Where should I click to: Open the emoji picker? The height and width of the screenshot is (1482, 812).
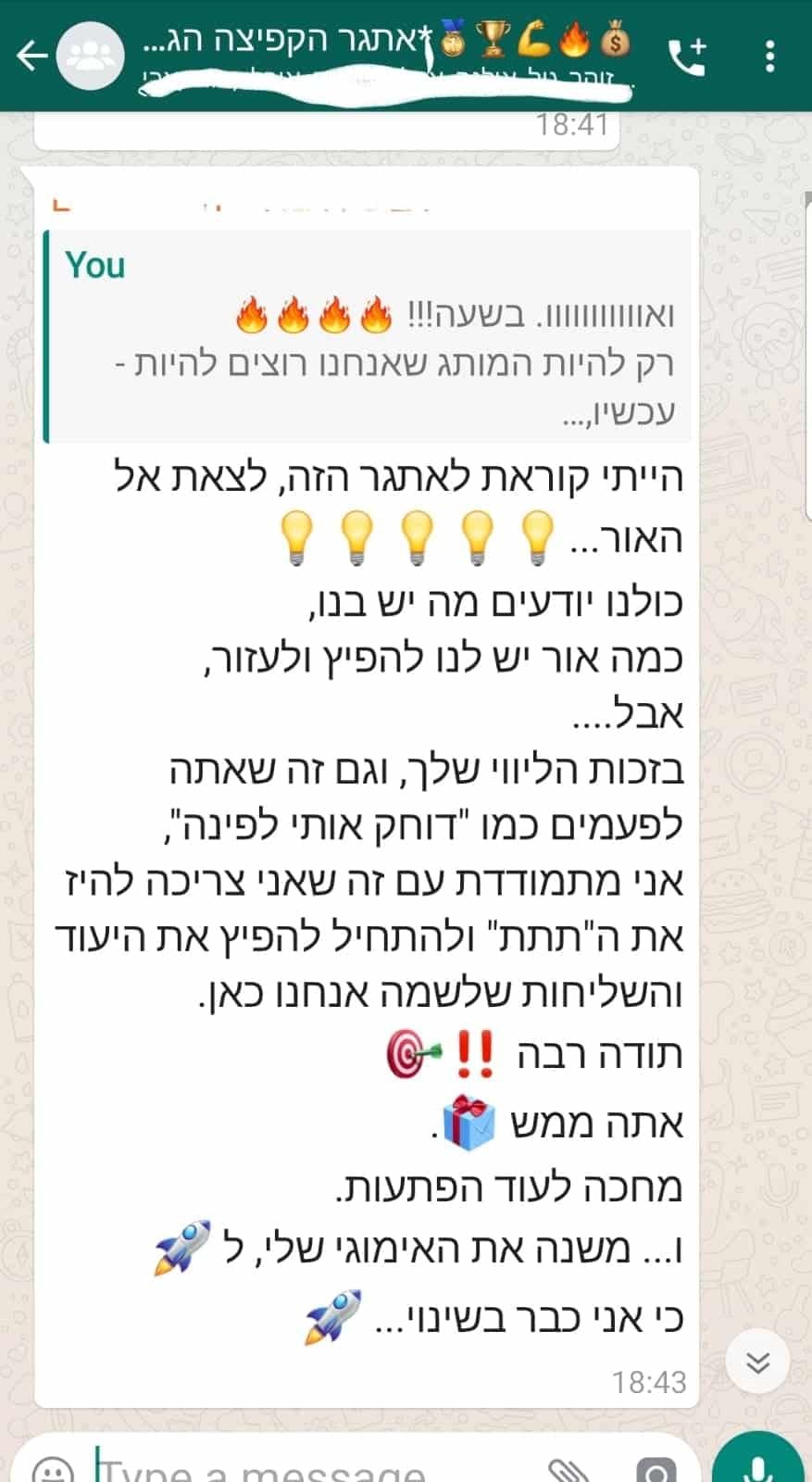point(52,1470)
